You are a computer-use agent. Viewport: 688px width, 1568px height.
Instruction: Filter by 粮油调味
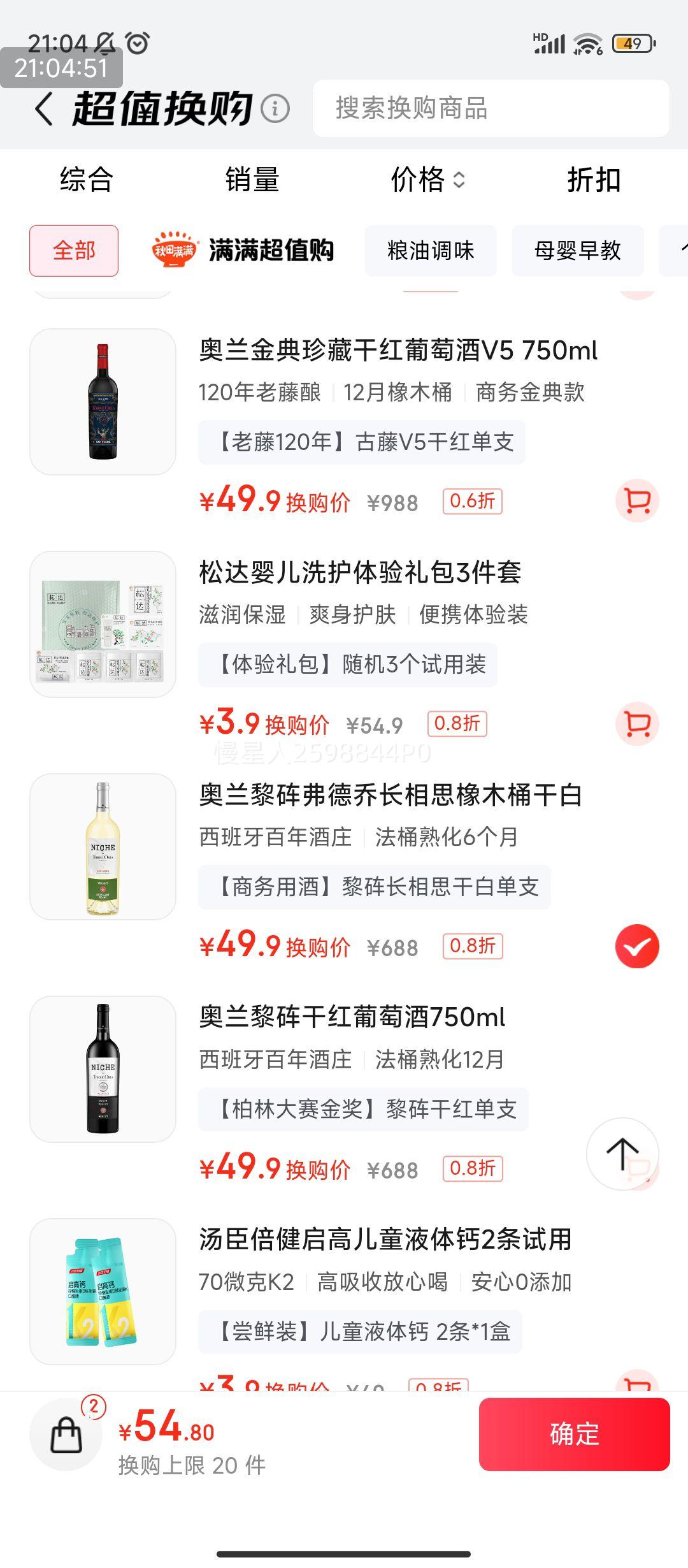[431, 250]
